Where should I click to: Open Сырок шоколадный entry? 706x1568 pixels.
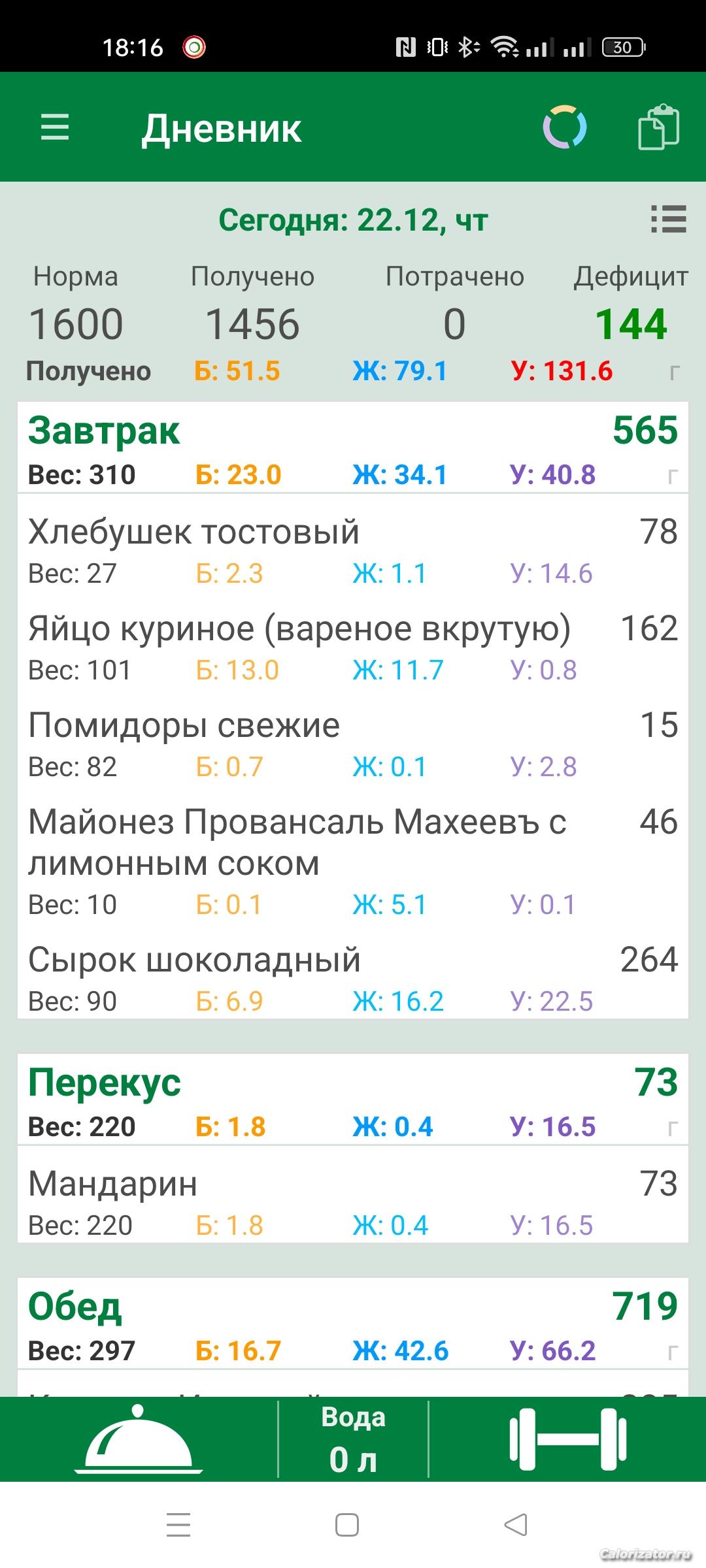(x=353, y=979)
